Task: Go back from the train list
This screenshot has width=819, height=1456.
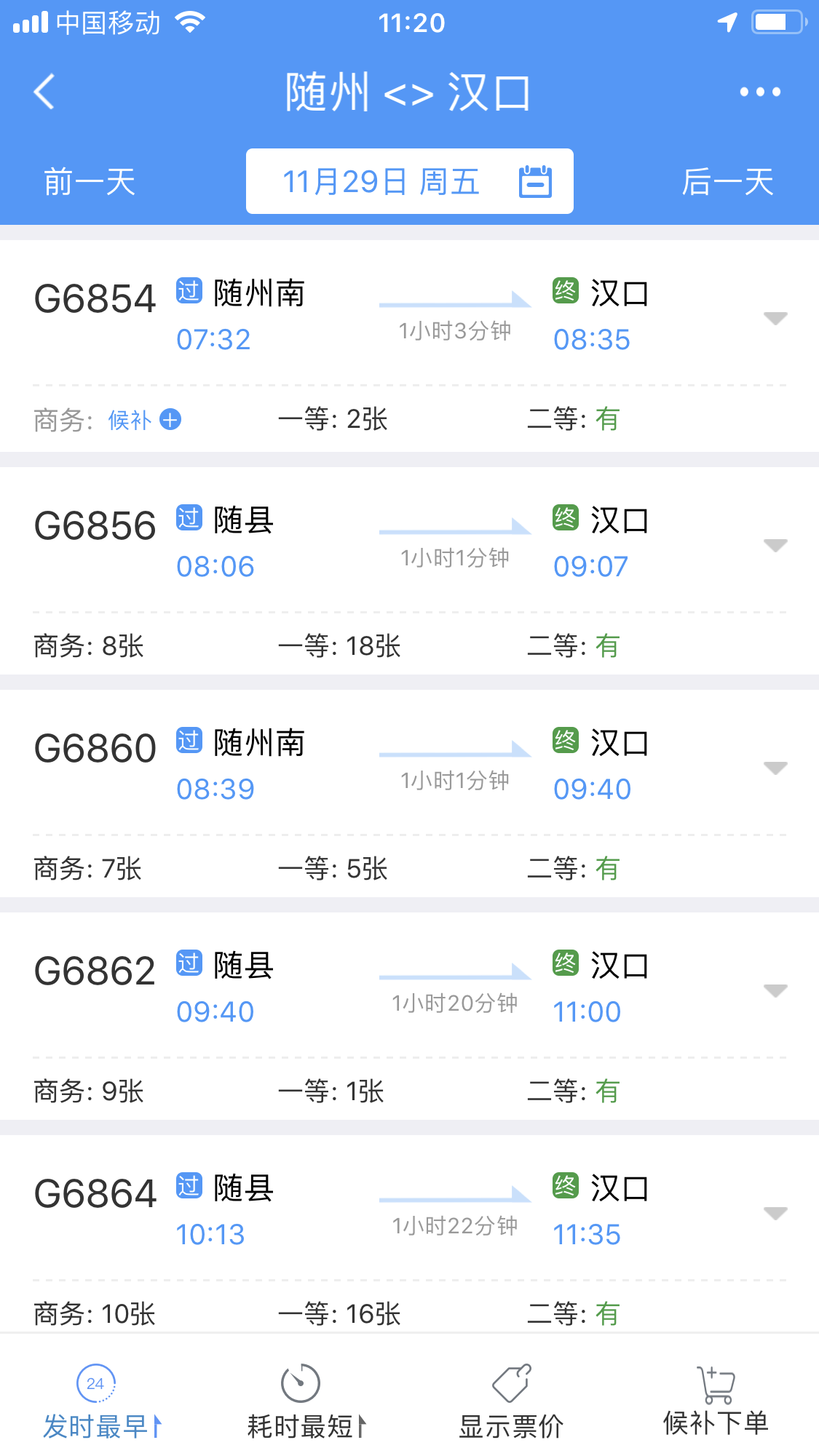Action: 44,92
